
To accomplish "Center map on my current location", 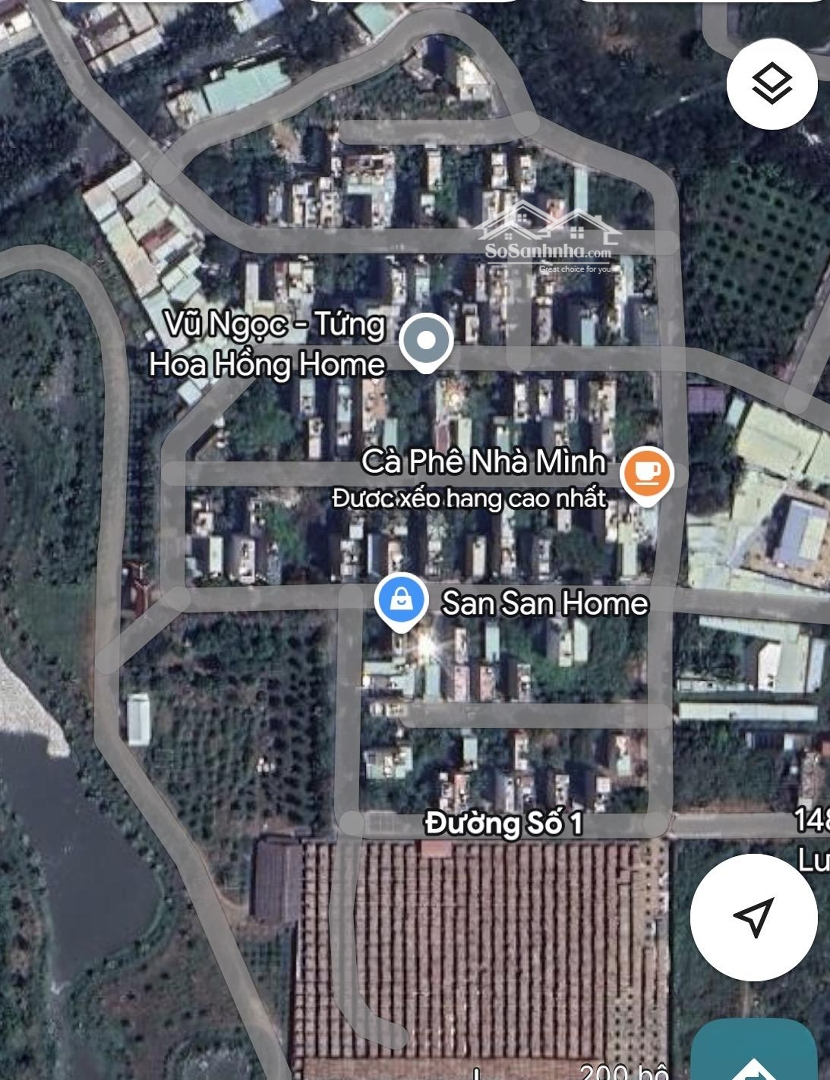I will (753, 917).
